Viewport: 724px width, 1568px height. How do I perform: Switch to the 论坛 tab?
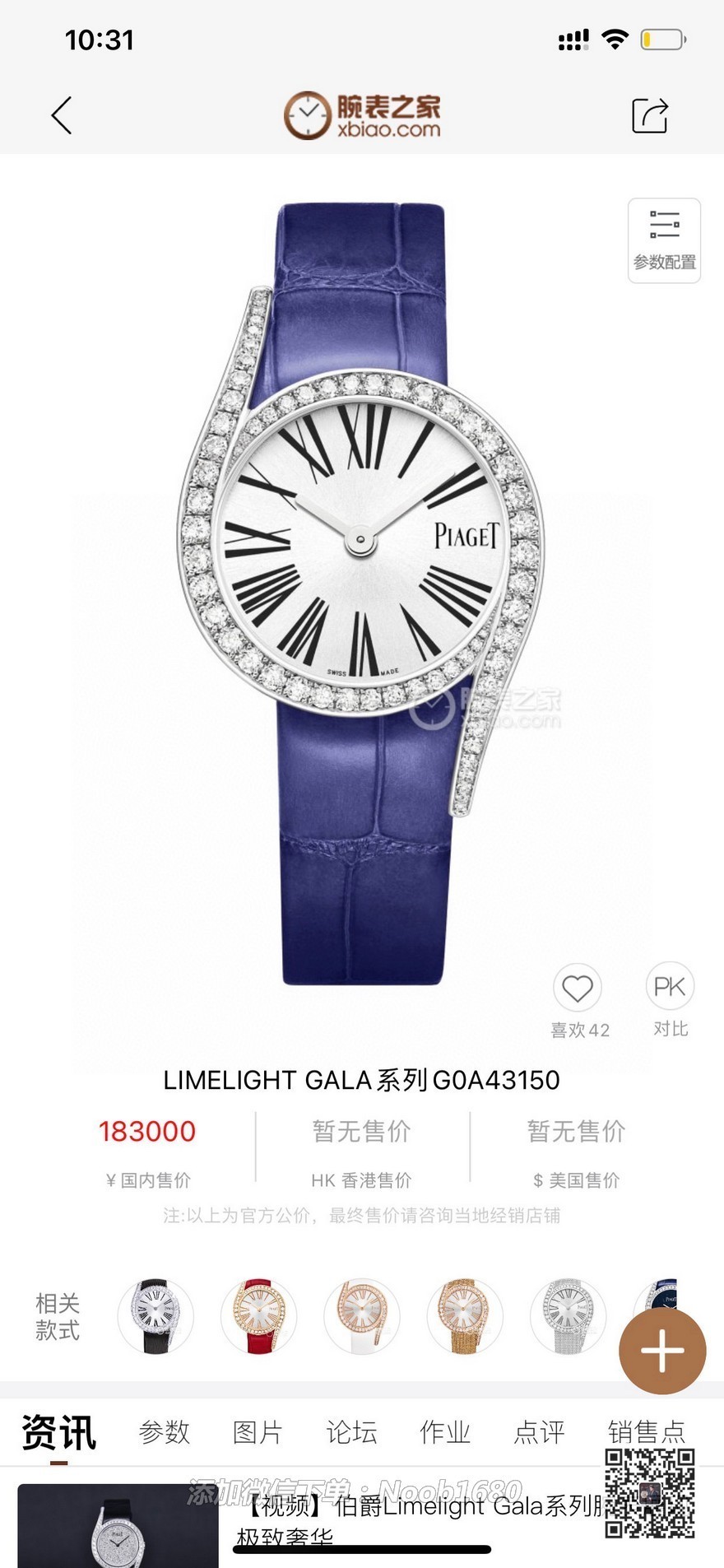351,1432
